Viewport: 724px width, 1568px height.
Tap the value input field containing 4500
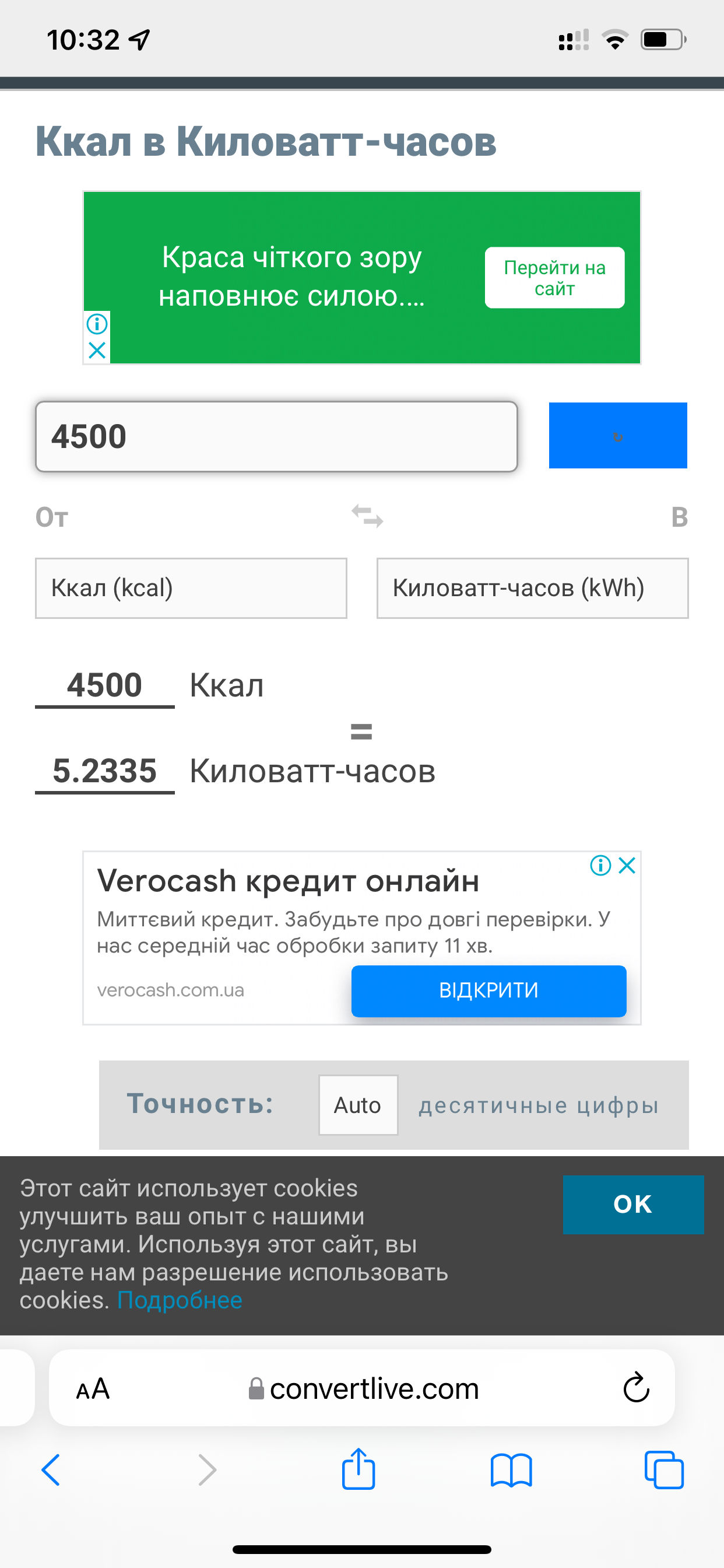[x=276, y=436]
